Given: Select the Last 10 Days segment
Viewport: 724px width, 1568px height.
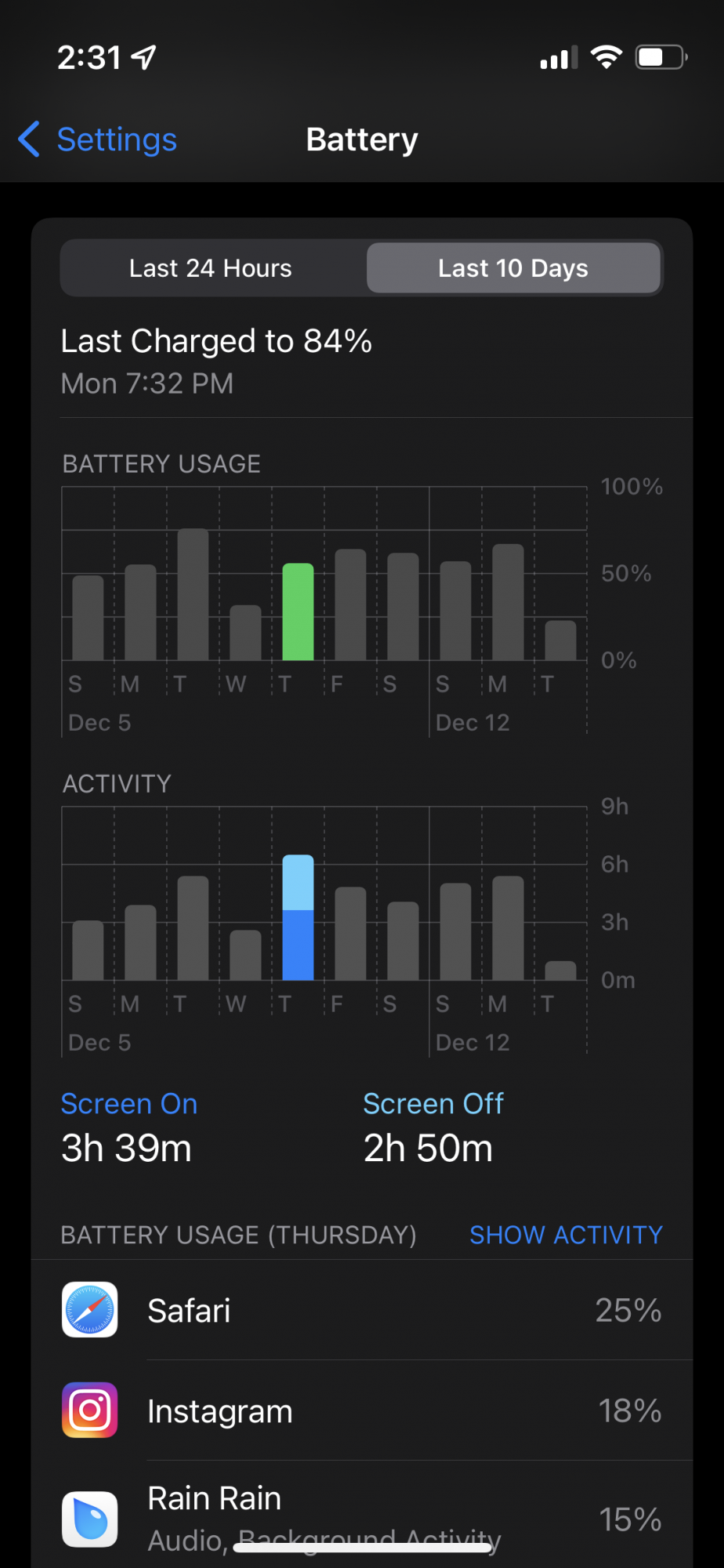Looking at the screenshot, I should click(x=513, y=268).
